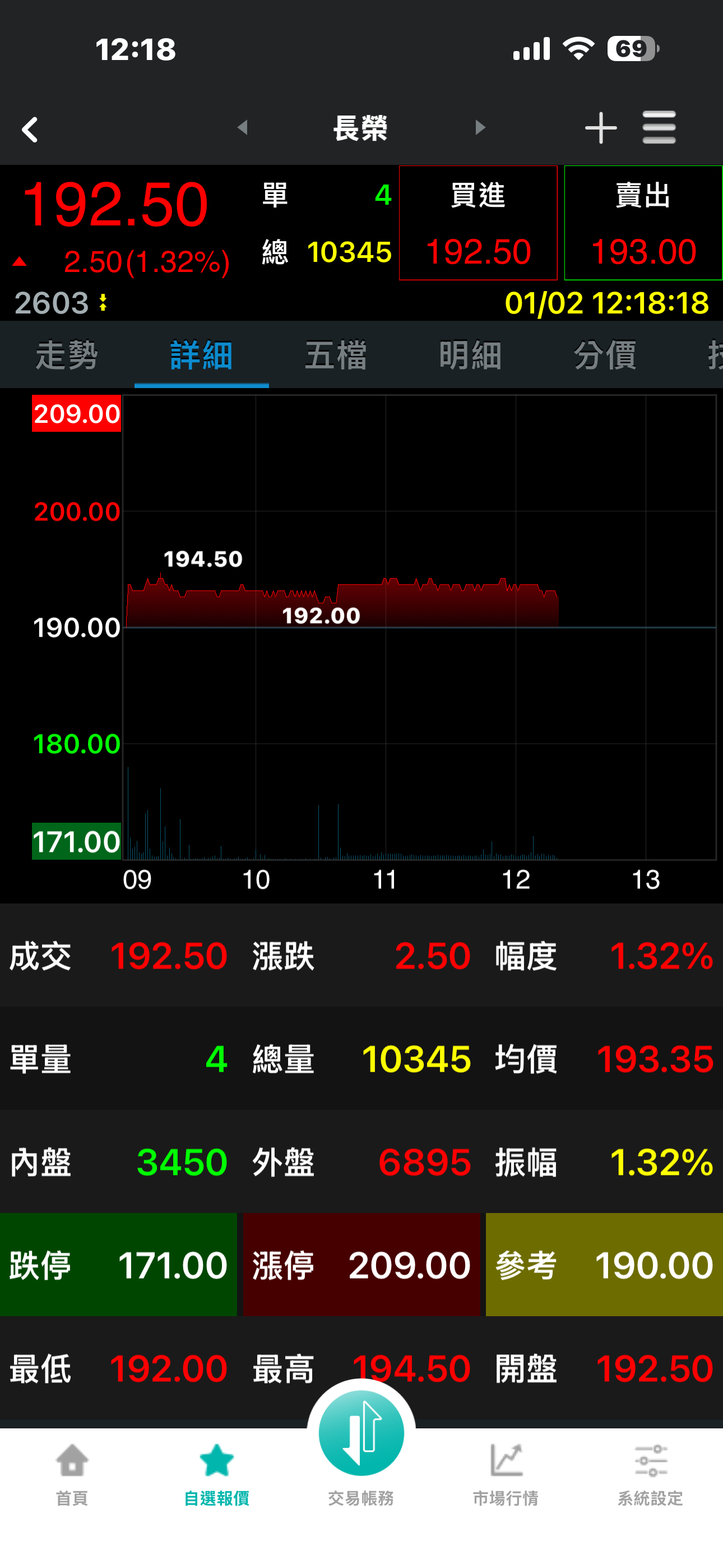Switch to the previous stock with left triangle
This screenshot has height=1568, width=723.
[x=243, y=128]
